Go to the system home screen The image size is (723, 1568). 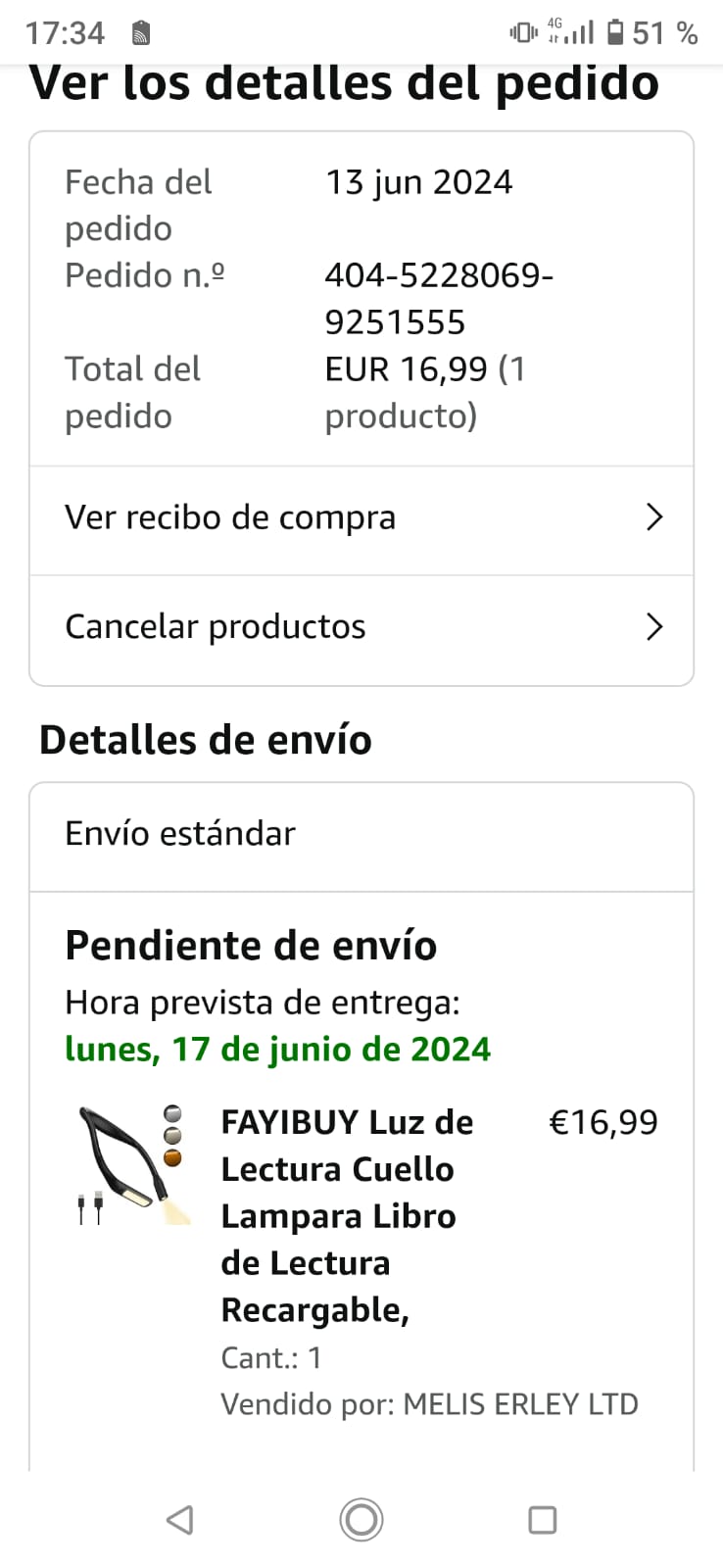point(361,1520)
